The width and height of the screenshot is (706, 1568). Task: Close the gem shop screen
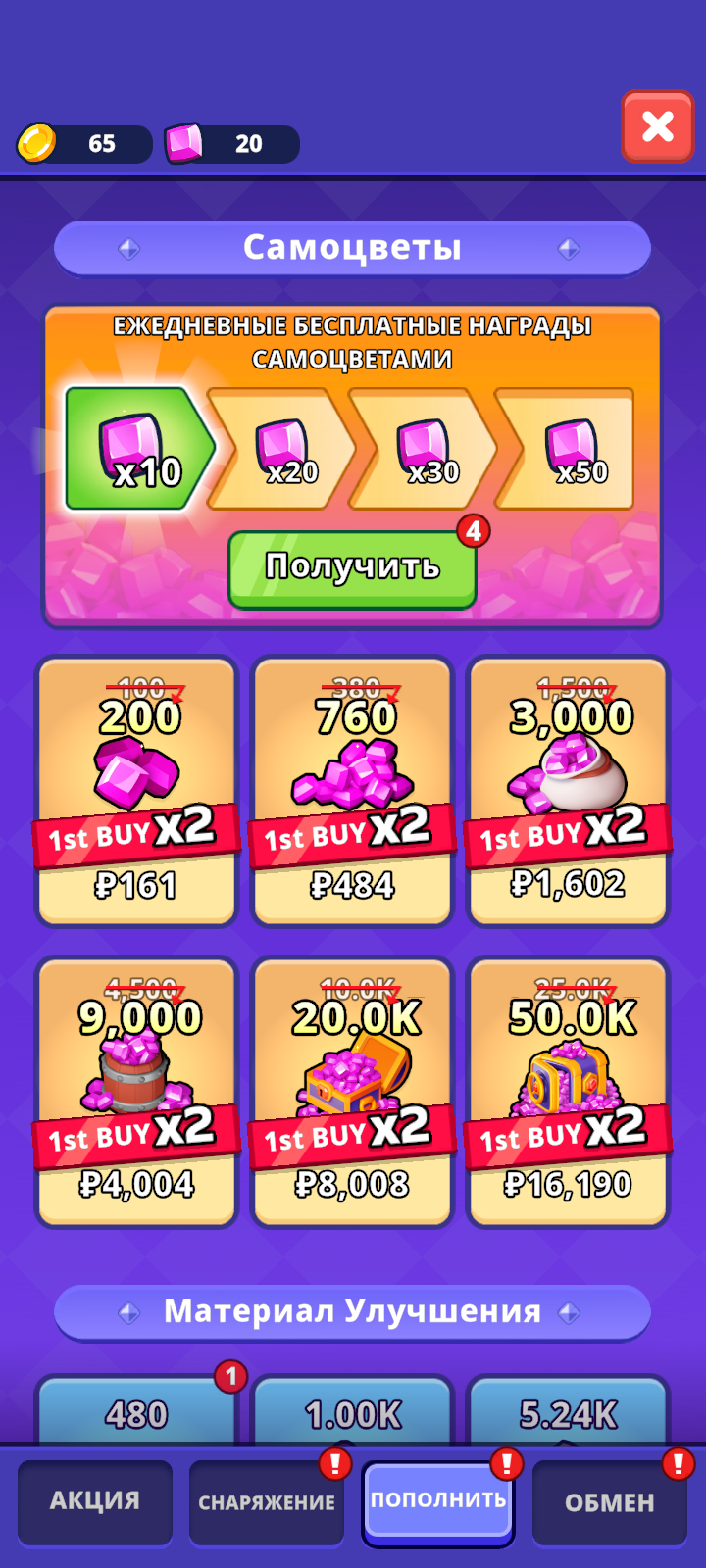coord(657,126)
